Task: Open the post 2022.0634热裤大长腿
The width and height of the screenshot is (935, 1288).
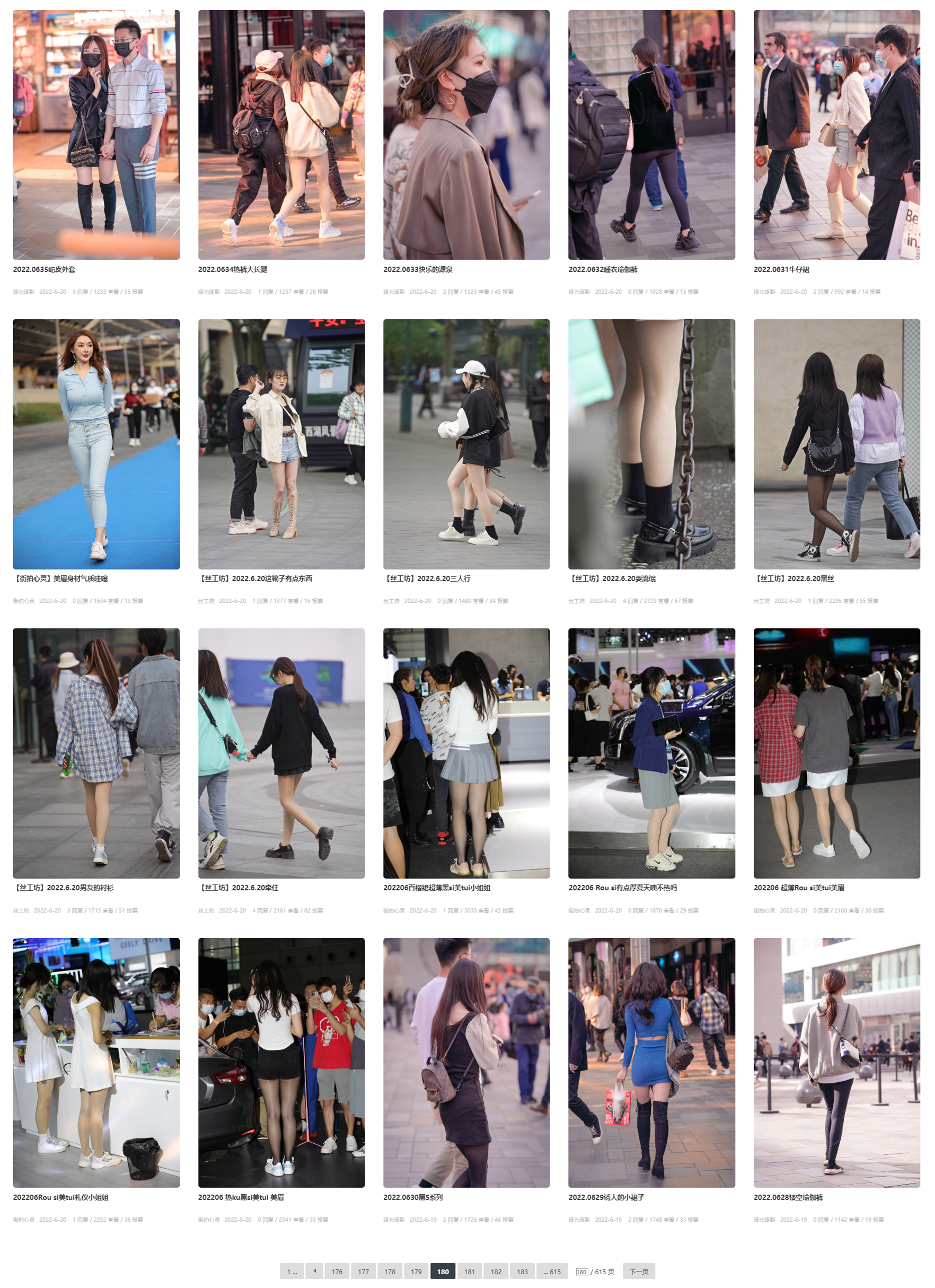Action: click(232, 269)
